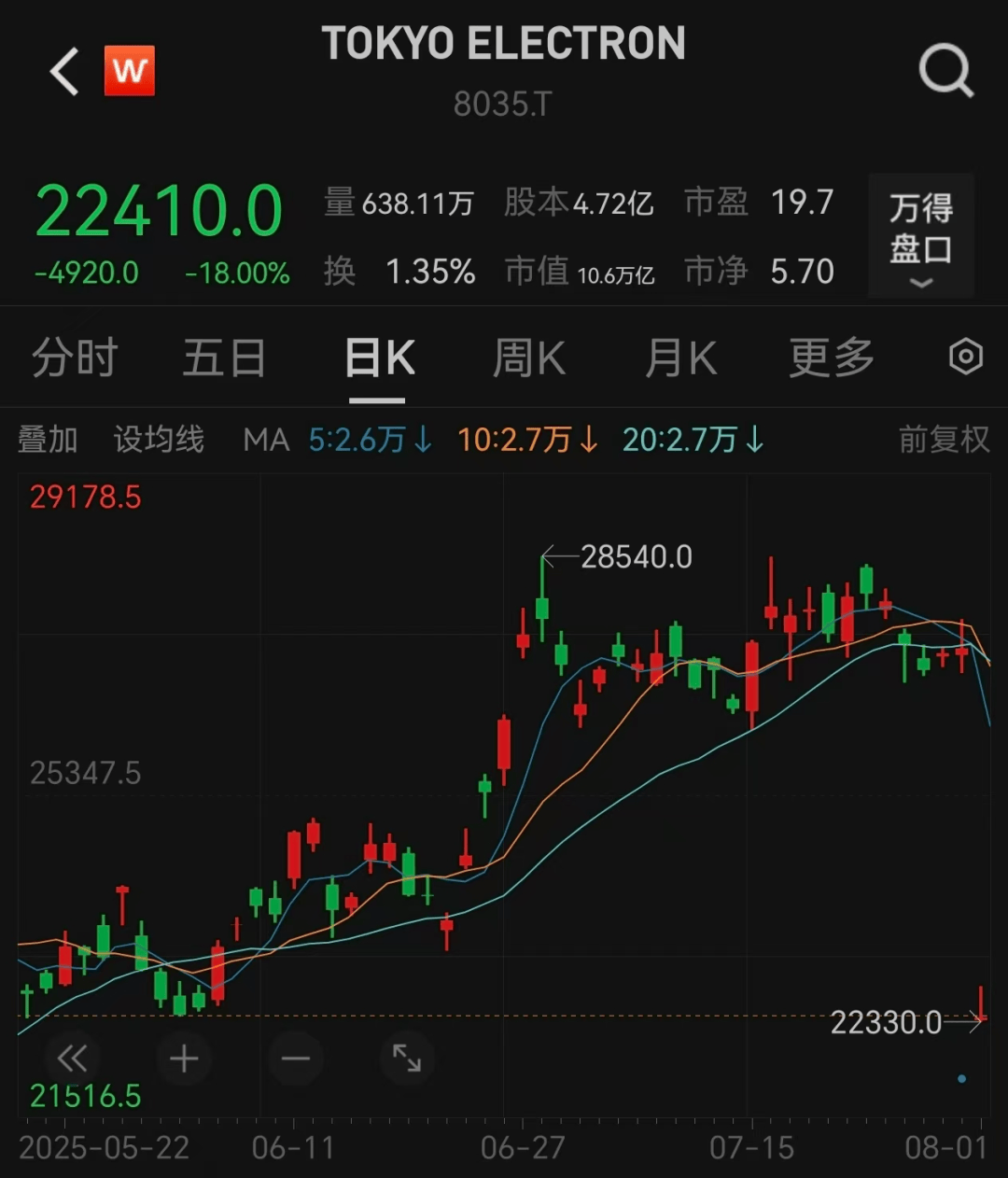The height and width of the screenshot is (1178, 1008).
Task: Enable 叠加 overlay comparison
Action: (49, 439)
